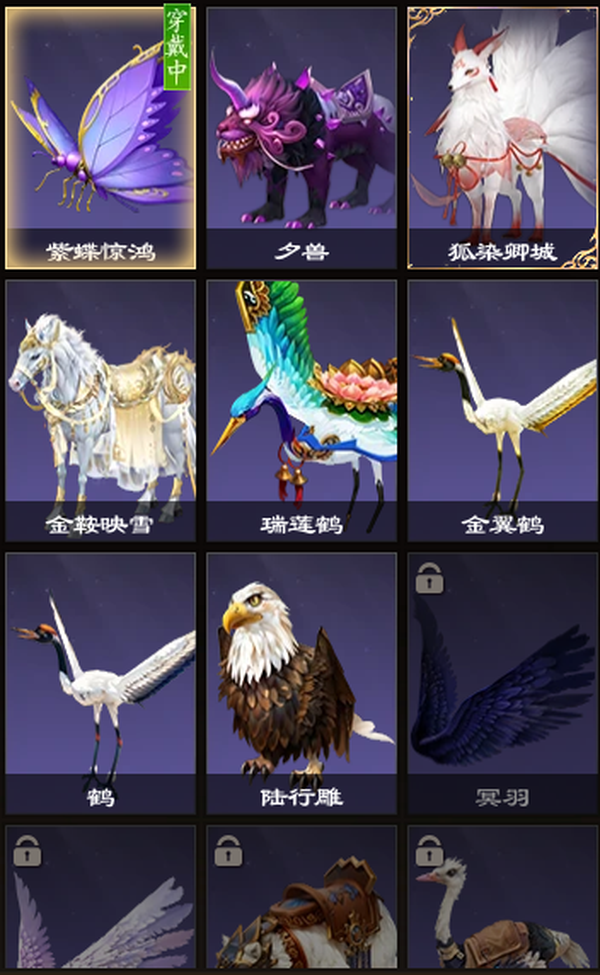Open the 陆行雕 eagle mount card
The width and height of the screenshot is (600, 975).
[302, 683]
